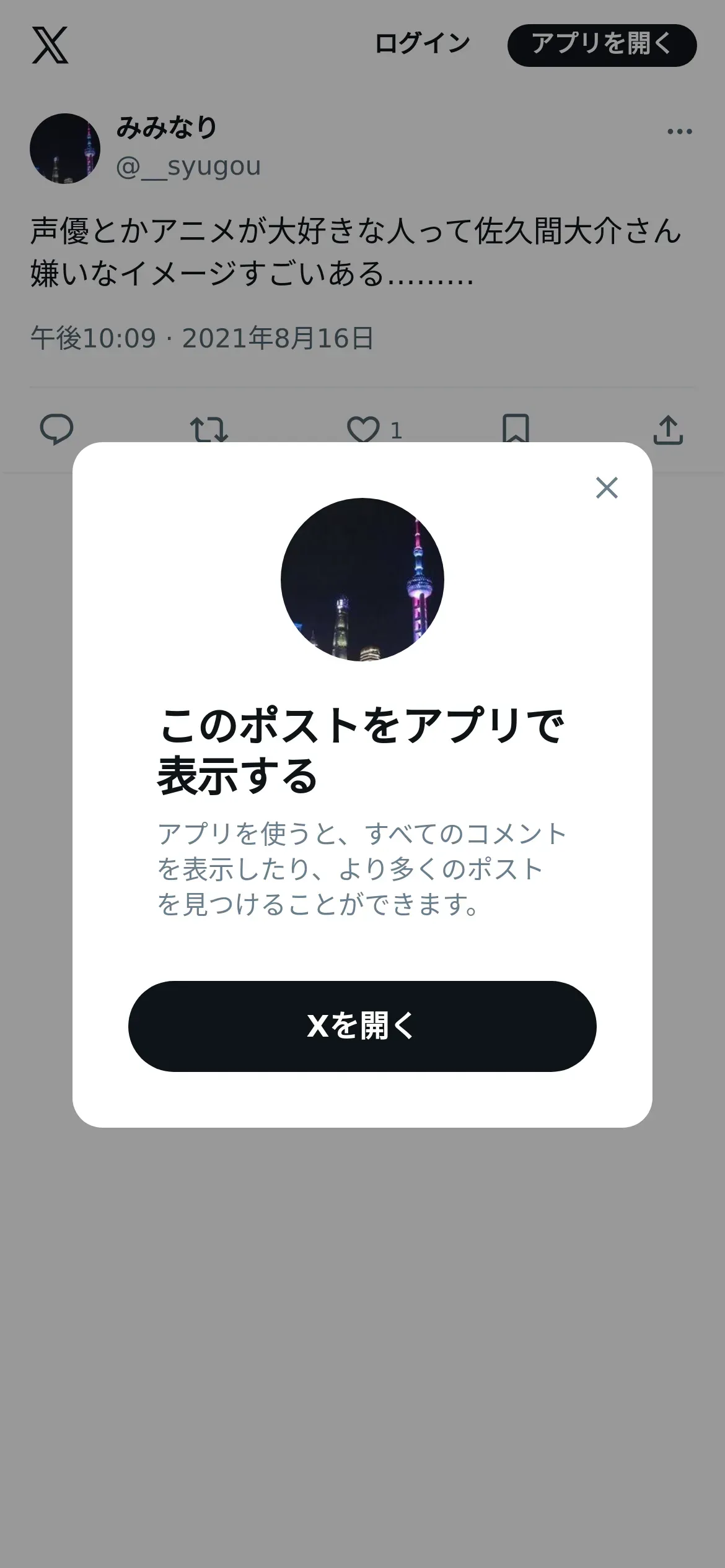
Task: Share the post via share icon
Action: click(x=668, y=429)
